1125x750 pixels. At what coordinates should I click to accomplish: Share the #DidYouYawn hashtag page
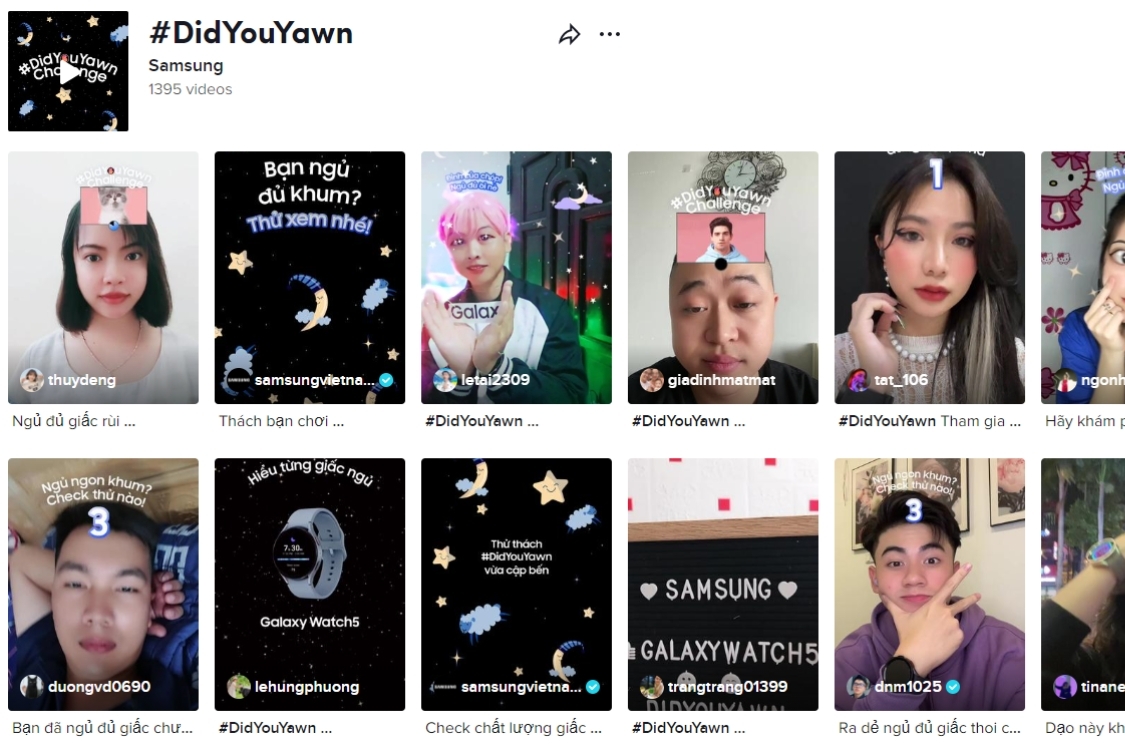[569, 35]
